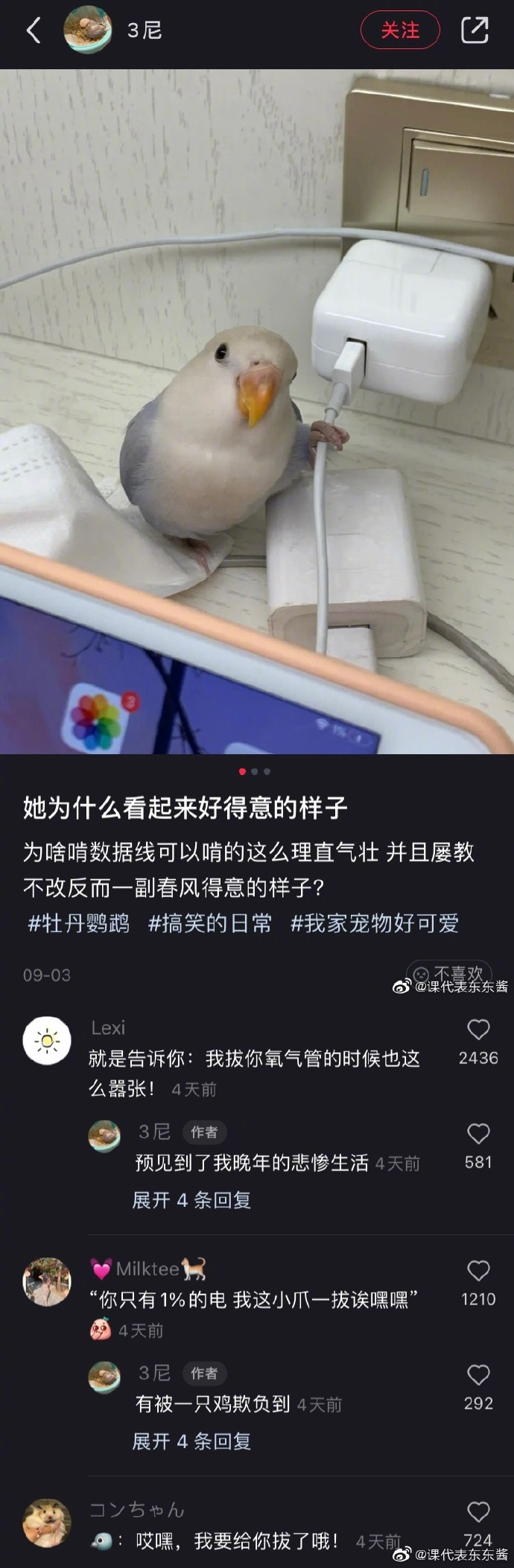Expand 4 replies under Milktee's comment
Screen dimensions: 514x1568
tap(191, 1441)
